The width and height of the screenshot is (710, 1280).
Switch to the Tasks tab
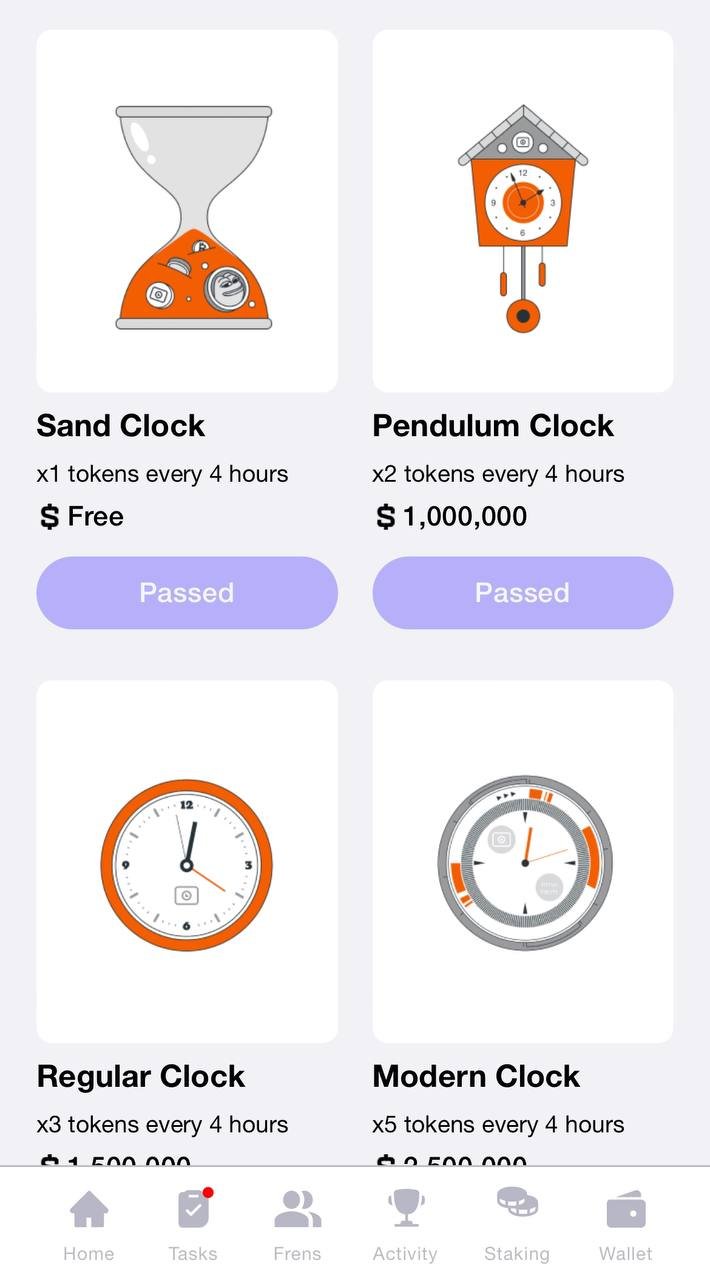click(x=193, y=1225)
